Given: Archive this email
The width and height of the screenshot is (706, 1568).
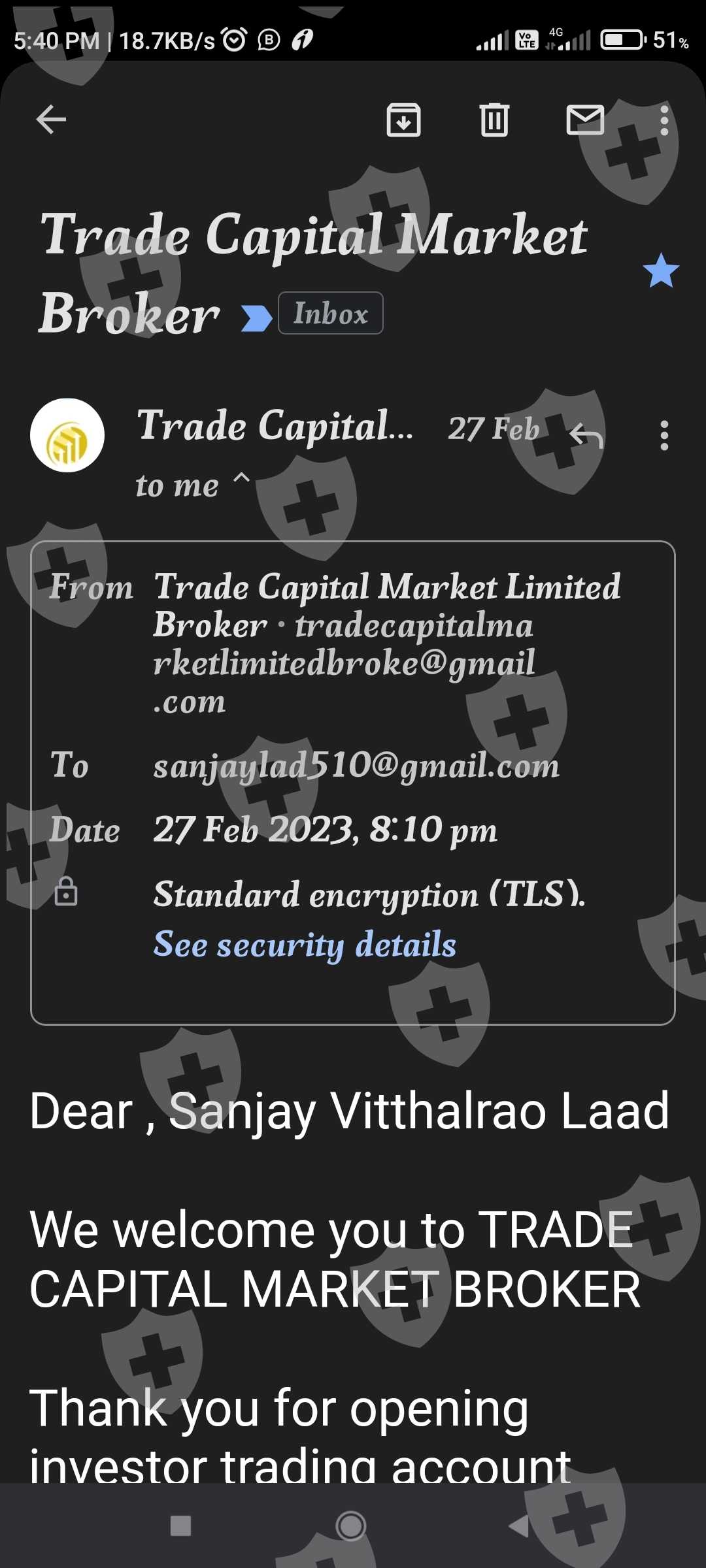Looking at the screenshot, I should pos(403,120).
